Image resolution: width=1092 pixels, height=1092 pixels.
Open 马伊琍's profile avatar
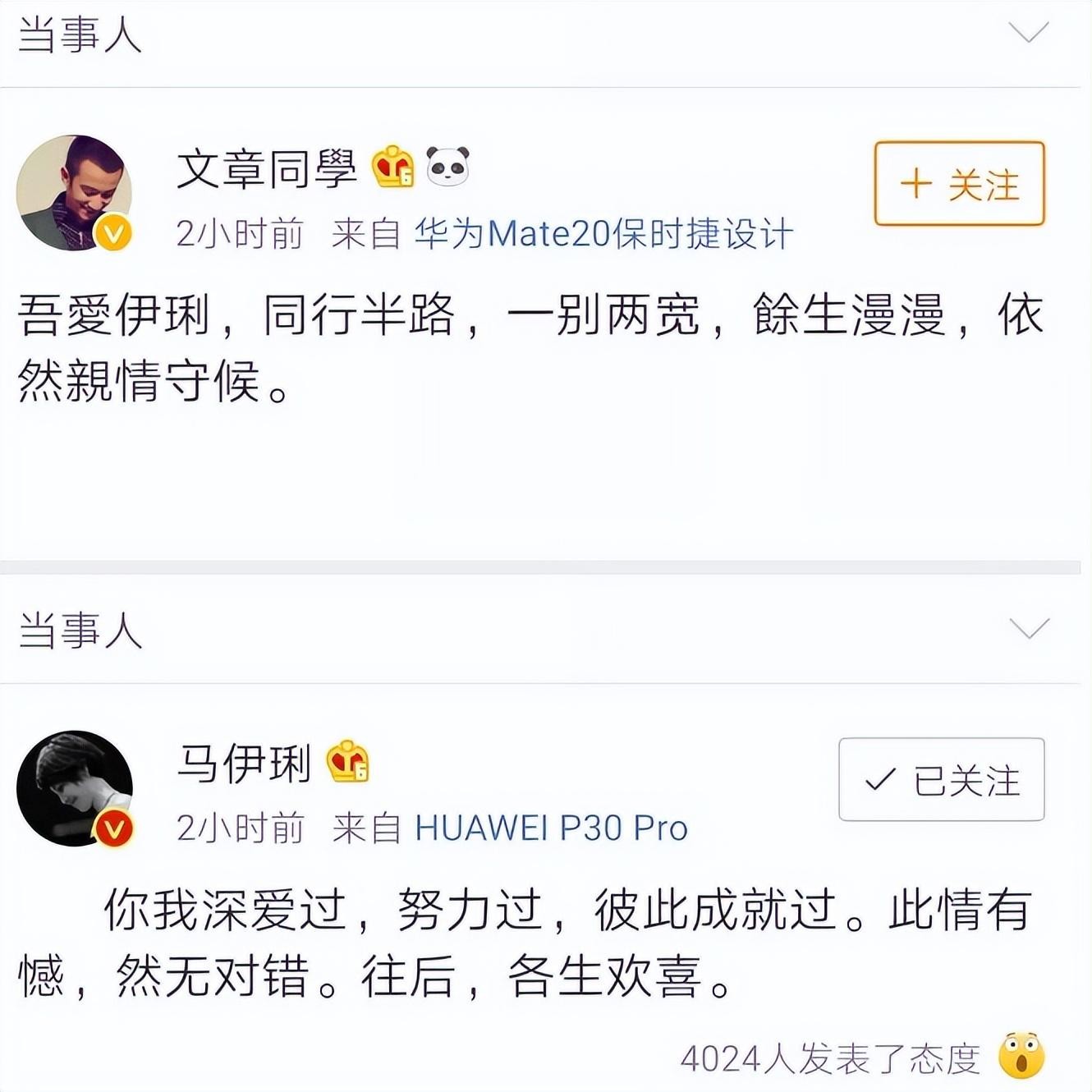click(x=74, y=788)
